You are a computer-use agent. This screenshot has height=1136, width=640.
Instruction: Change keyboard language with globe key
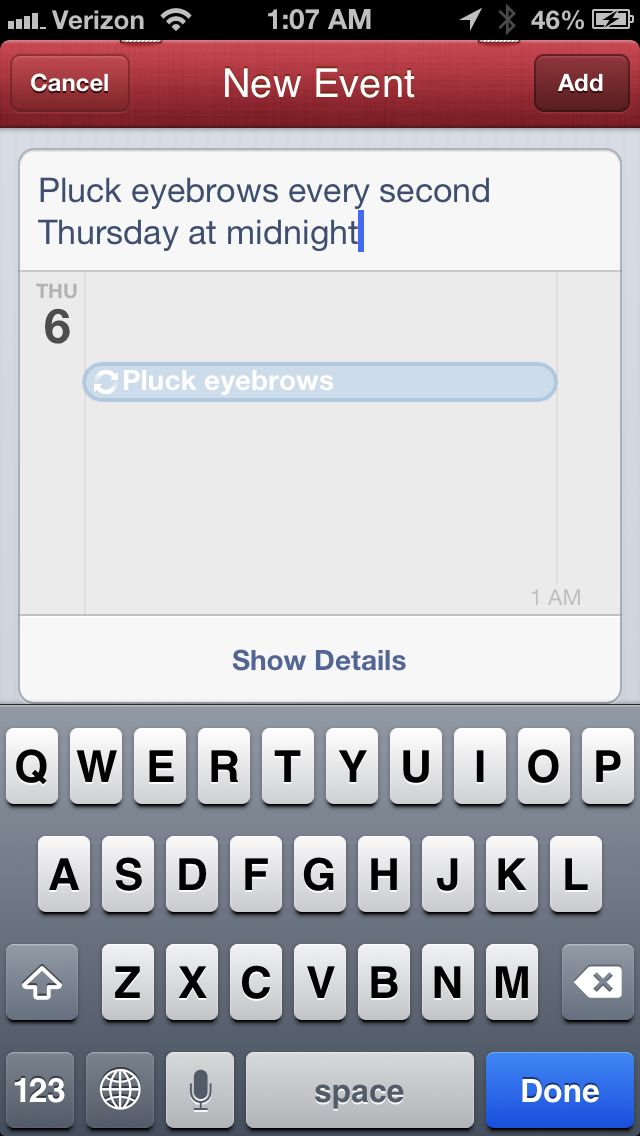pos(120,1091)
